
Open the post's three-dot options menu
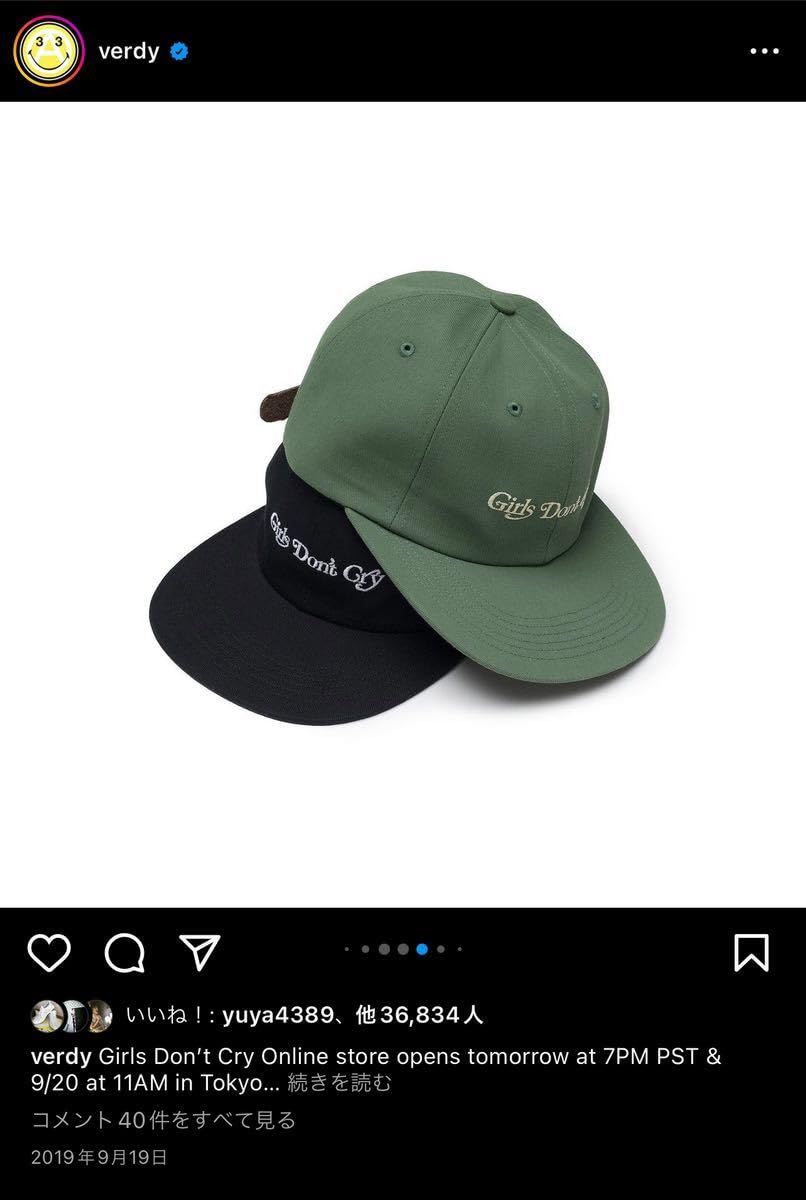[x=764, y=52]
